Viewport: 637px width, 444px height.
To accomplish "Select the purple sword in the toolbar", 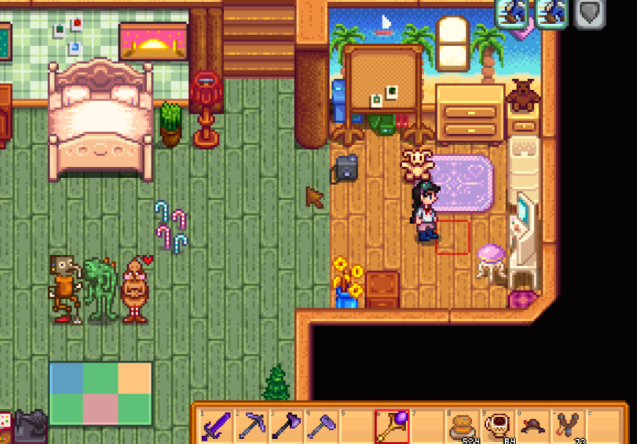I will point(217,427).
